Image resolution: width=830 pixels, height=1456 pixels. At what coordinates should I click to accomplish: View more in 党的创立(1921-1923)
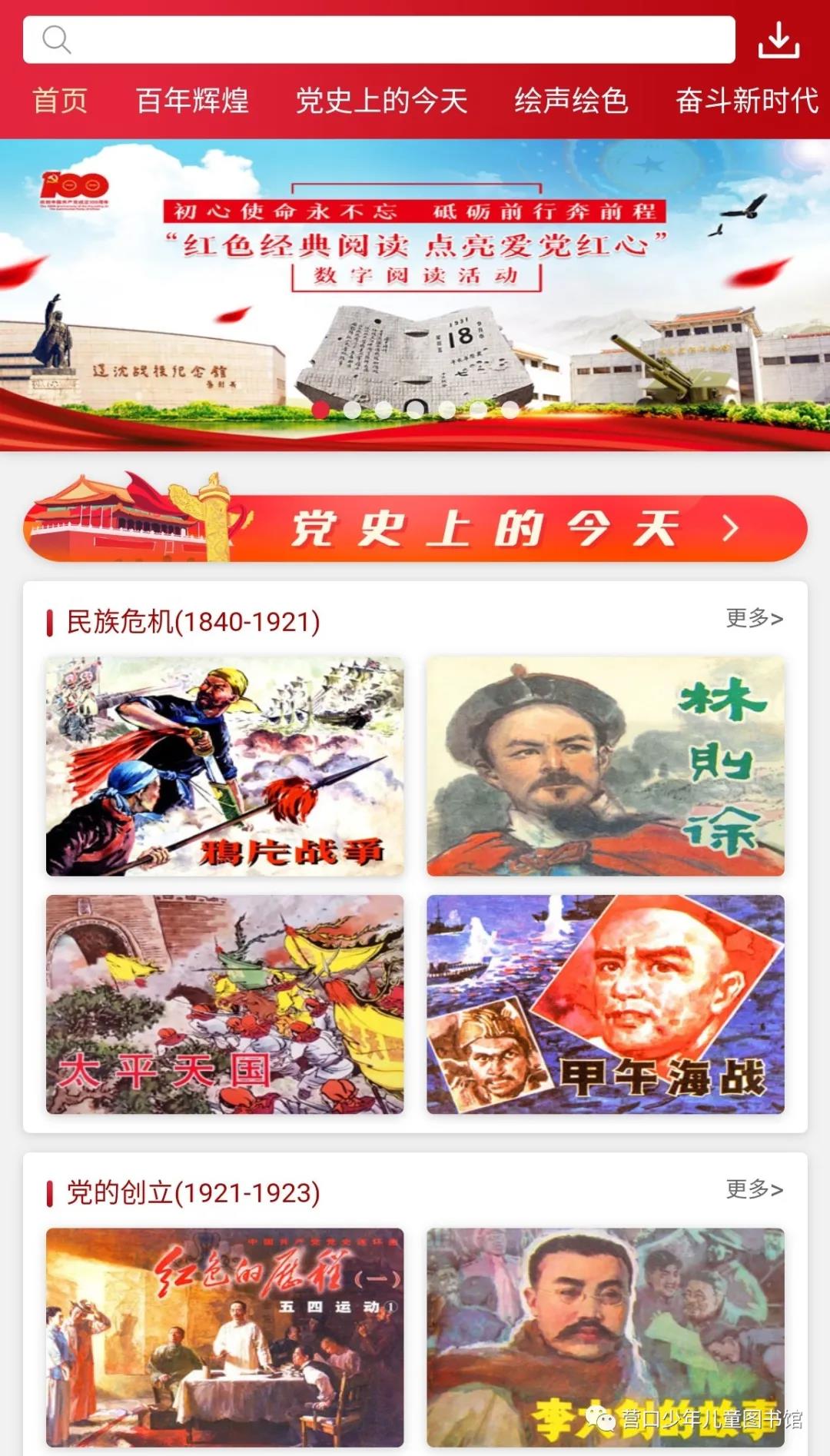point(754,1189)
